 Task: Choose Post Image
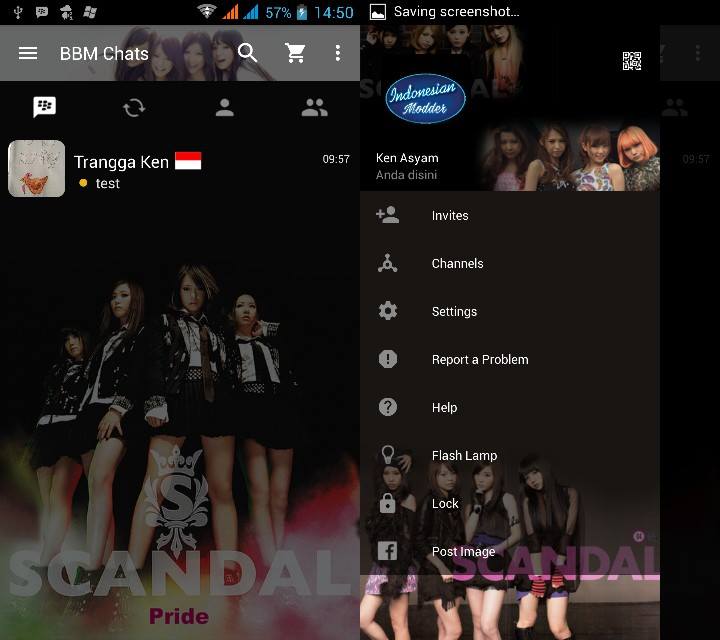click(x=463, y=552)
